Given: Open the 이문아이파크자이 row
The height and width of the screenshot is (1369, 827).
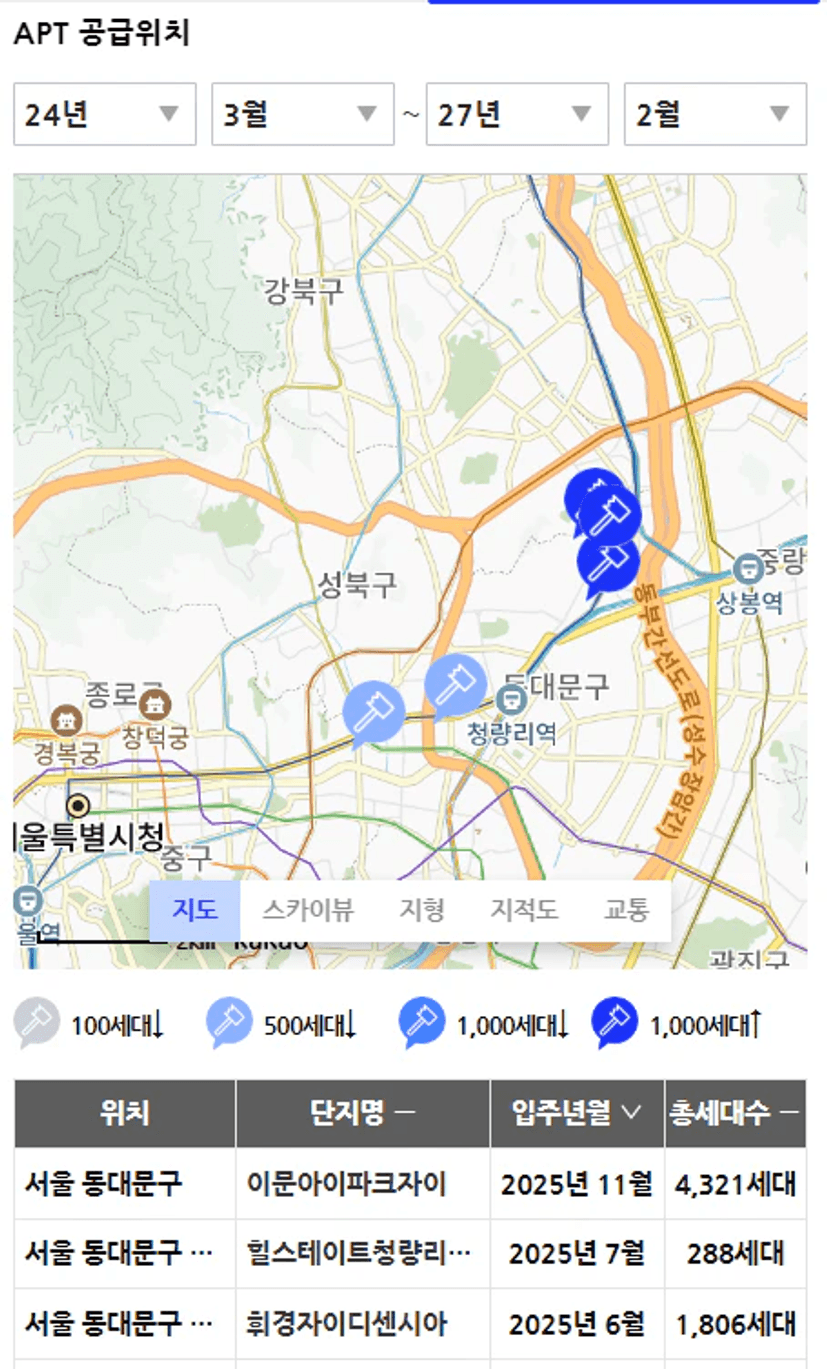Looking at the screenshot, I should pos(410,1184).
